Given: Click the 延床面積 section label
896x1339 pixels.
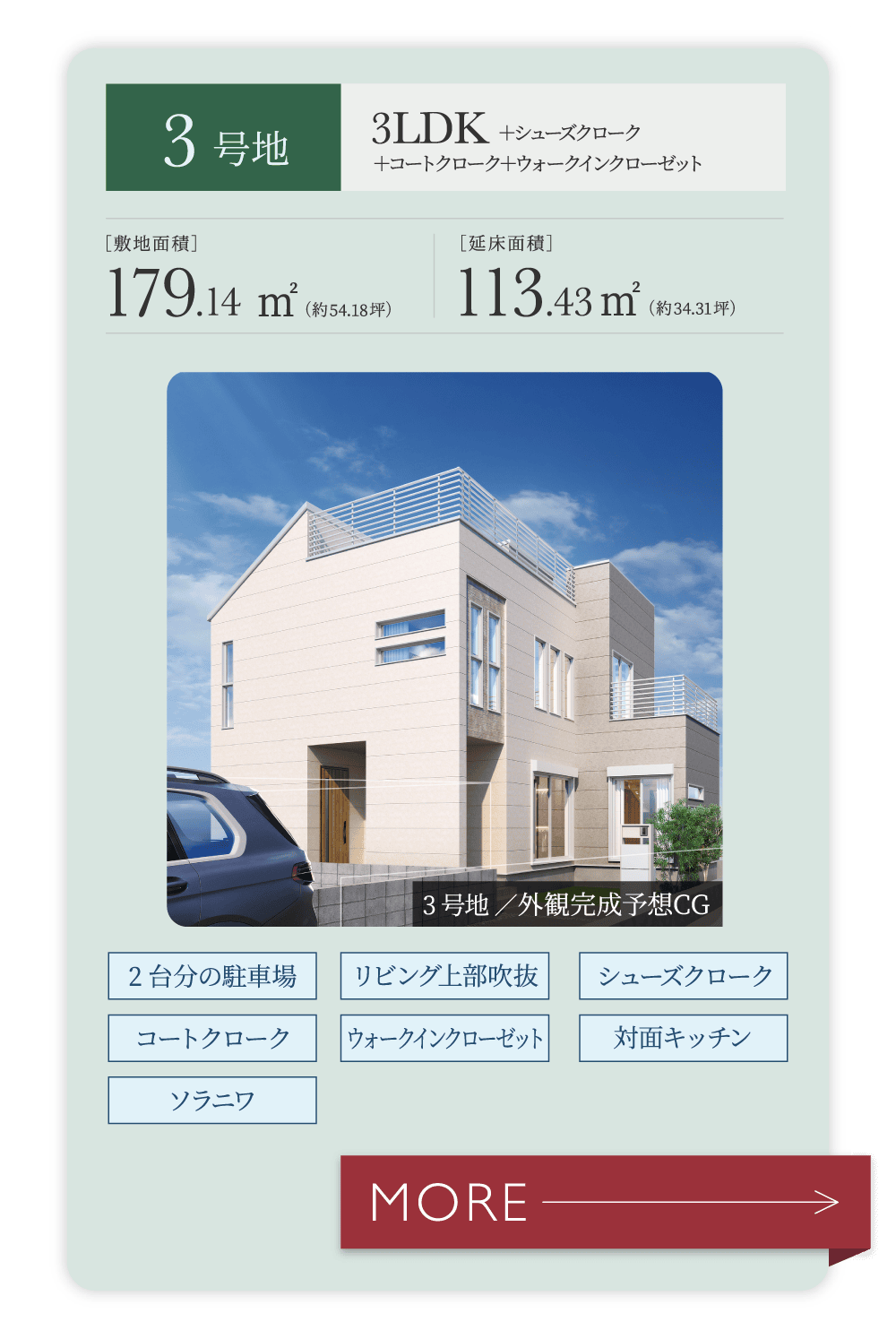Looking at the screenshot, I should [507, 239].
